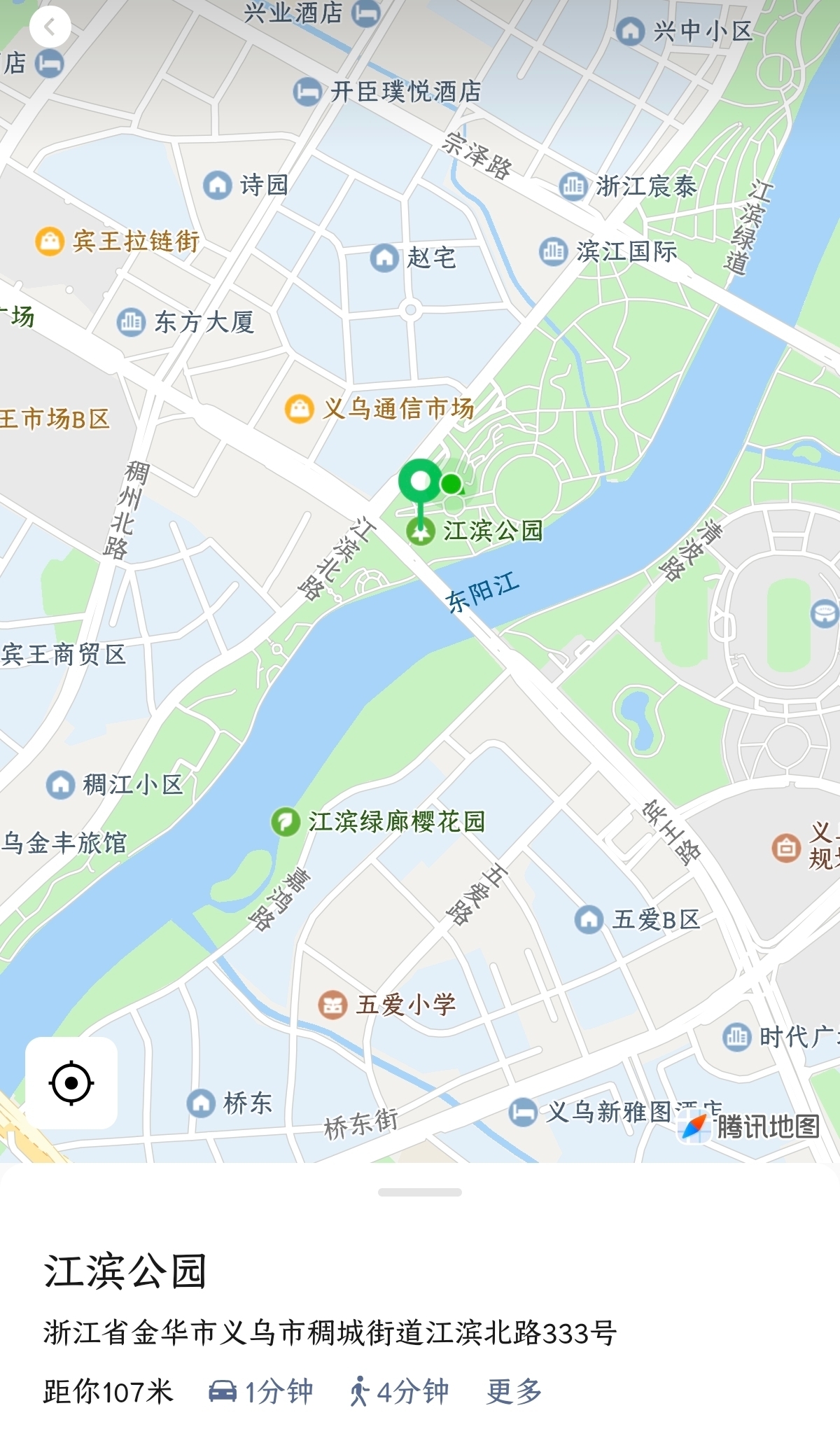Open 滨江国际 building marker
The width and height of the screenshot is (840, 1429).
(x=553, y=251)
